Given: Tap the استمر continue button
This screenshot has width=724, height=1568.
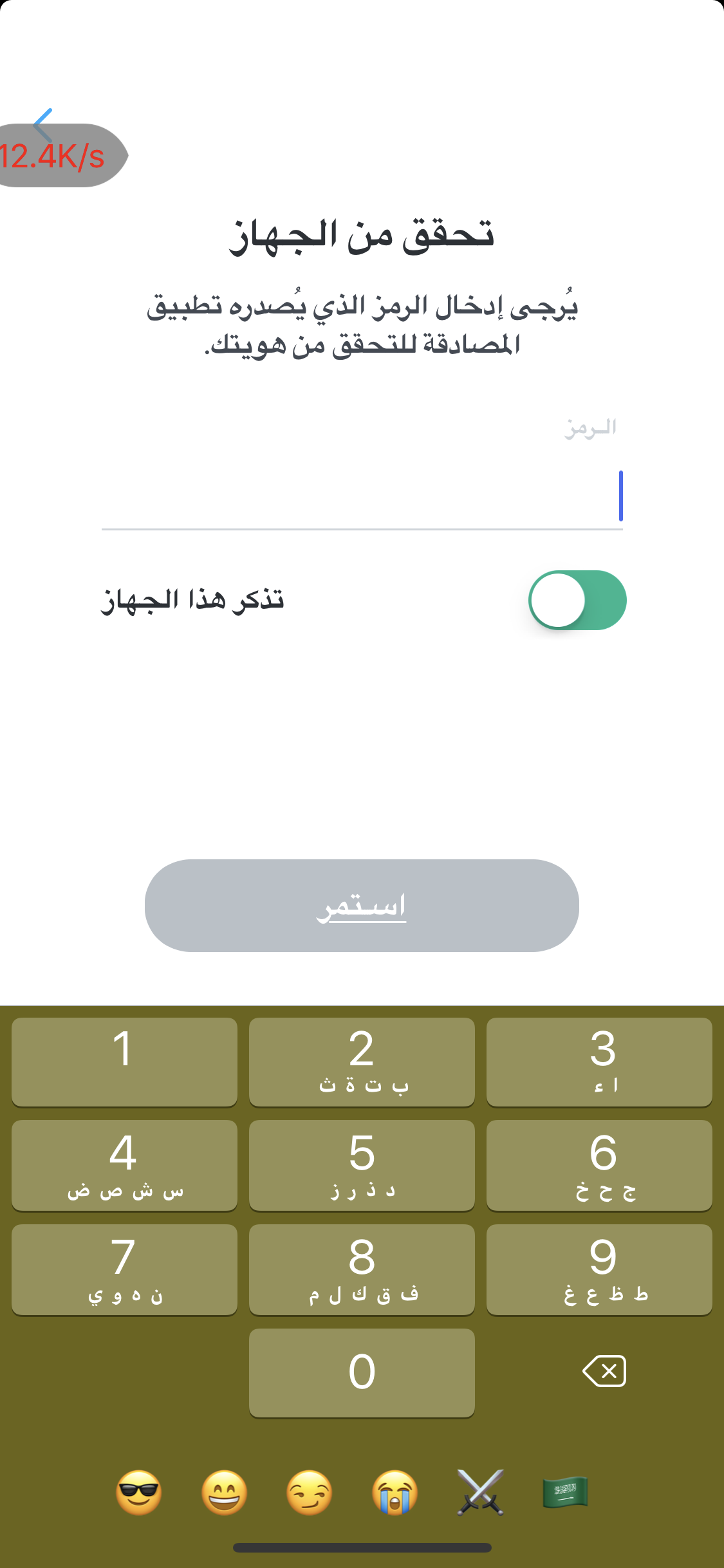Looking at the screenshot, I should [x=362, y=905].
